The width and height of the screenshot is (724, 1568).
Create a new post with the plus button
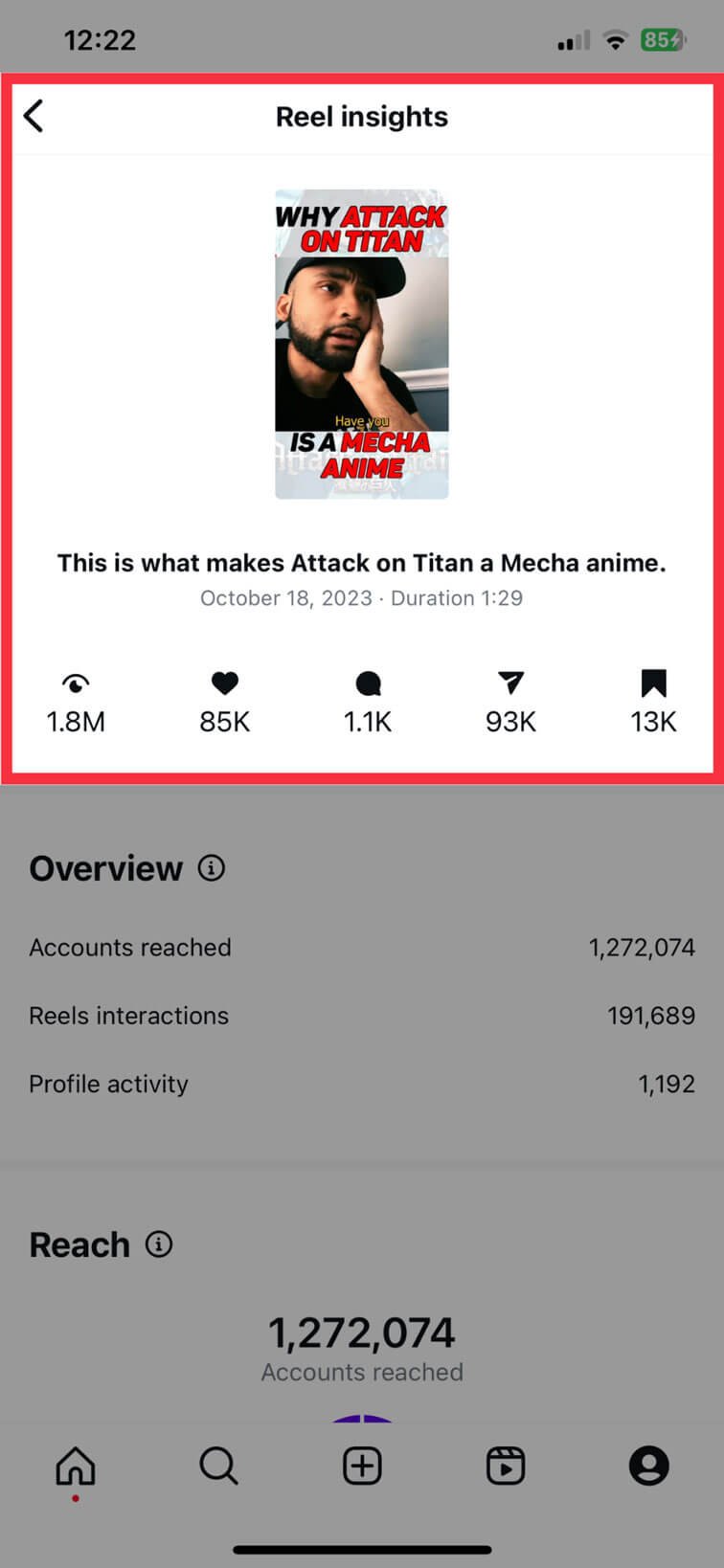pyautogui.click(x=362, y=1466)
